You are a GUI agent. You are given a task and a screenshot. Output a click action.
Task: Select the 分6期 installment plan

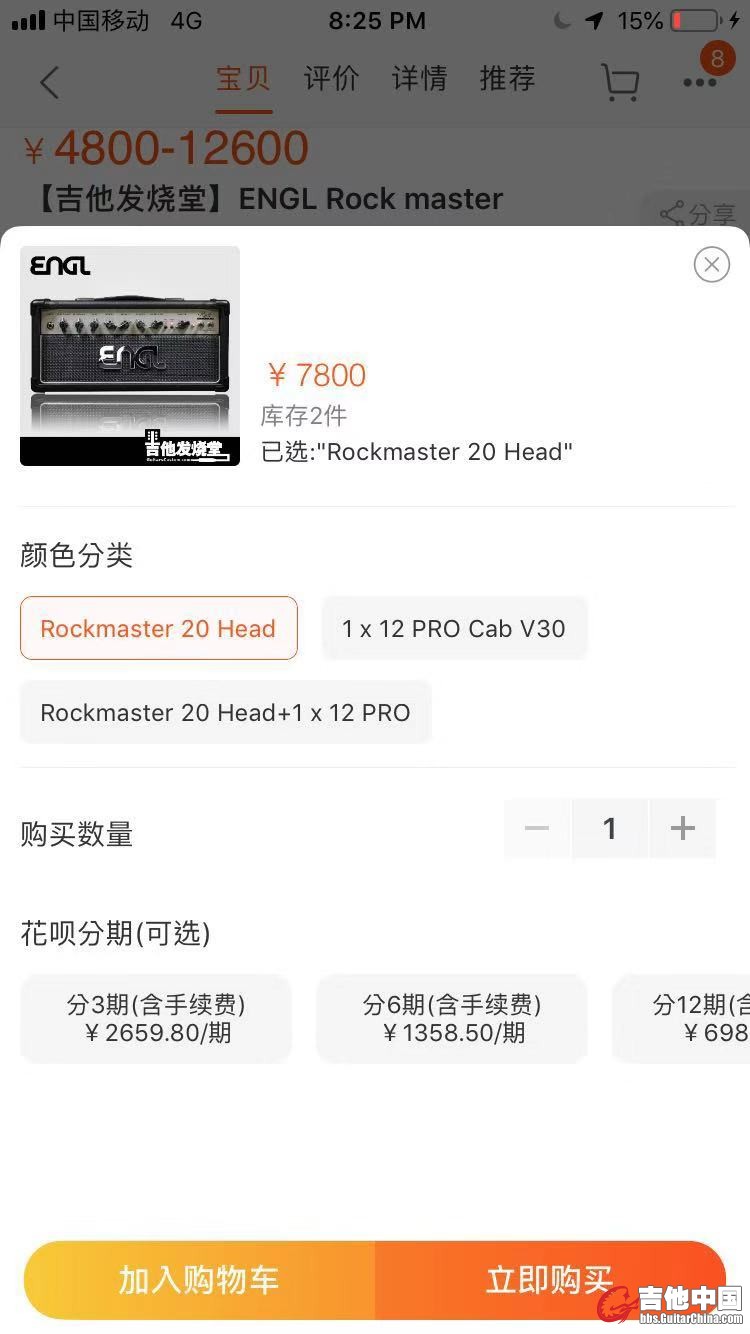(x=452, y=1018)
